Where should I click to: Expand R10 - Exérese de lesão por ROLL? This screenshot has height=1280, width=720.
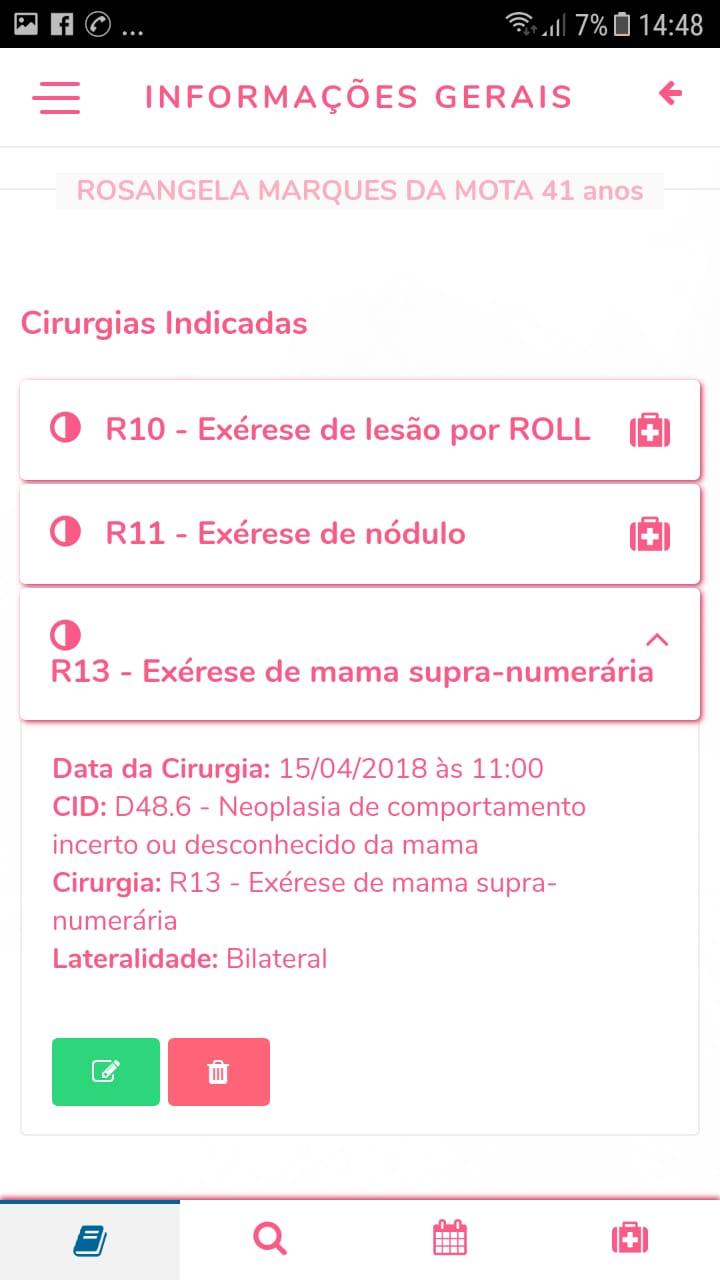(x=348, y=430)
